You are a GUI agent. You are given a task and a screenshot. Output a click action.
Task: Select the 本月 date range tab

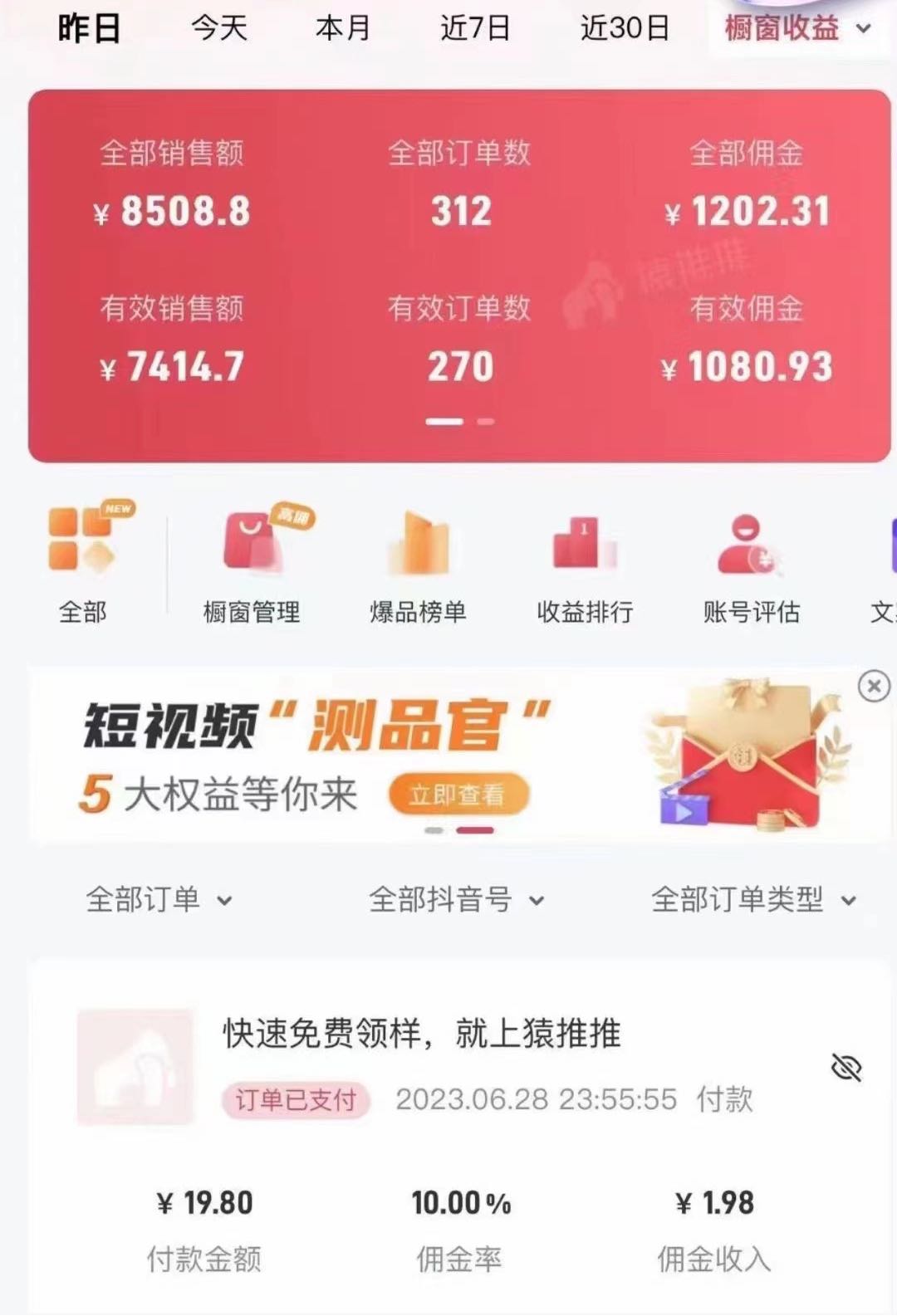[342, 29]
